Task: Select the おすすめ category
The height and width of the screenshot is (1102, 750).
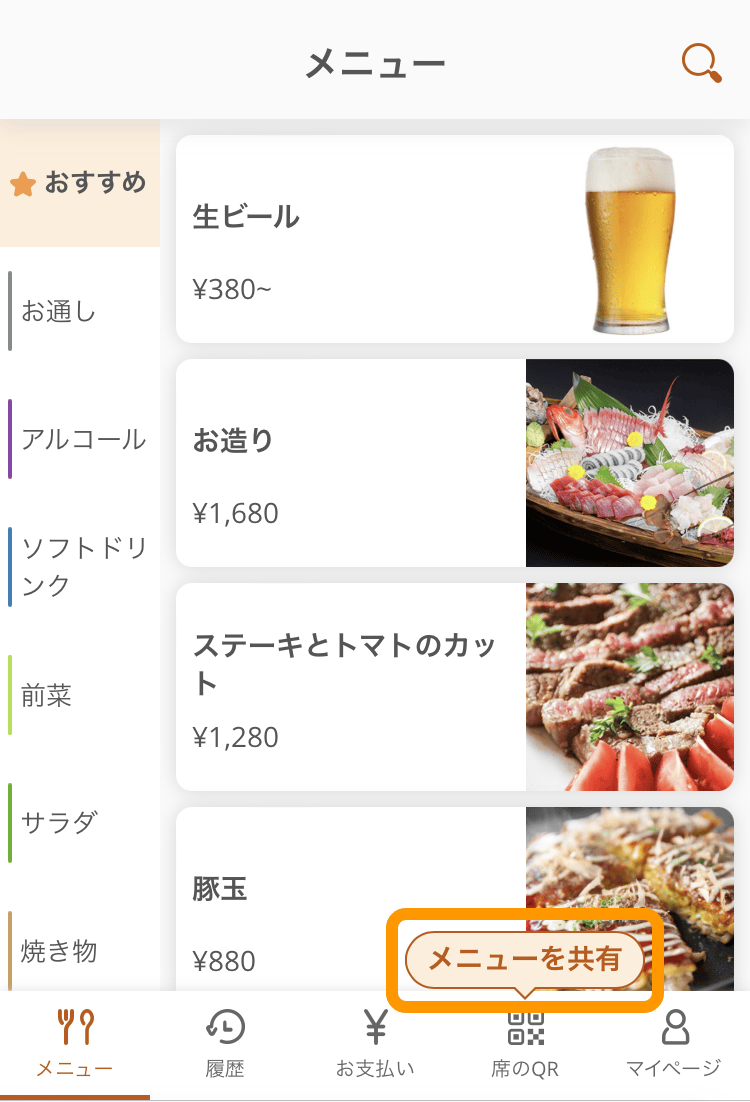Action: 80,183
